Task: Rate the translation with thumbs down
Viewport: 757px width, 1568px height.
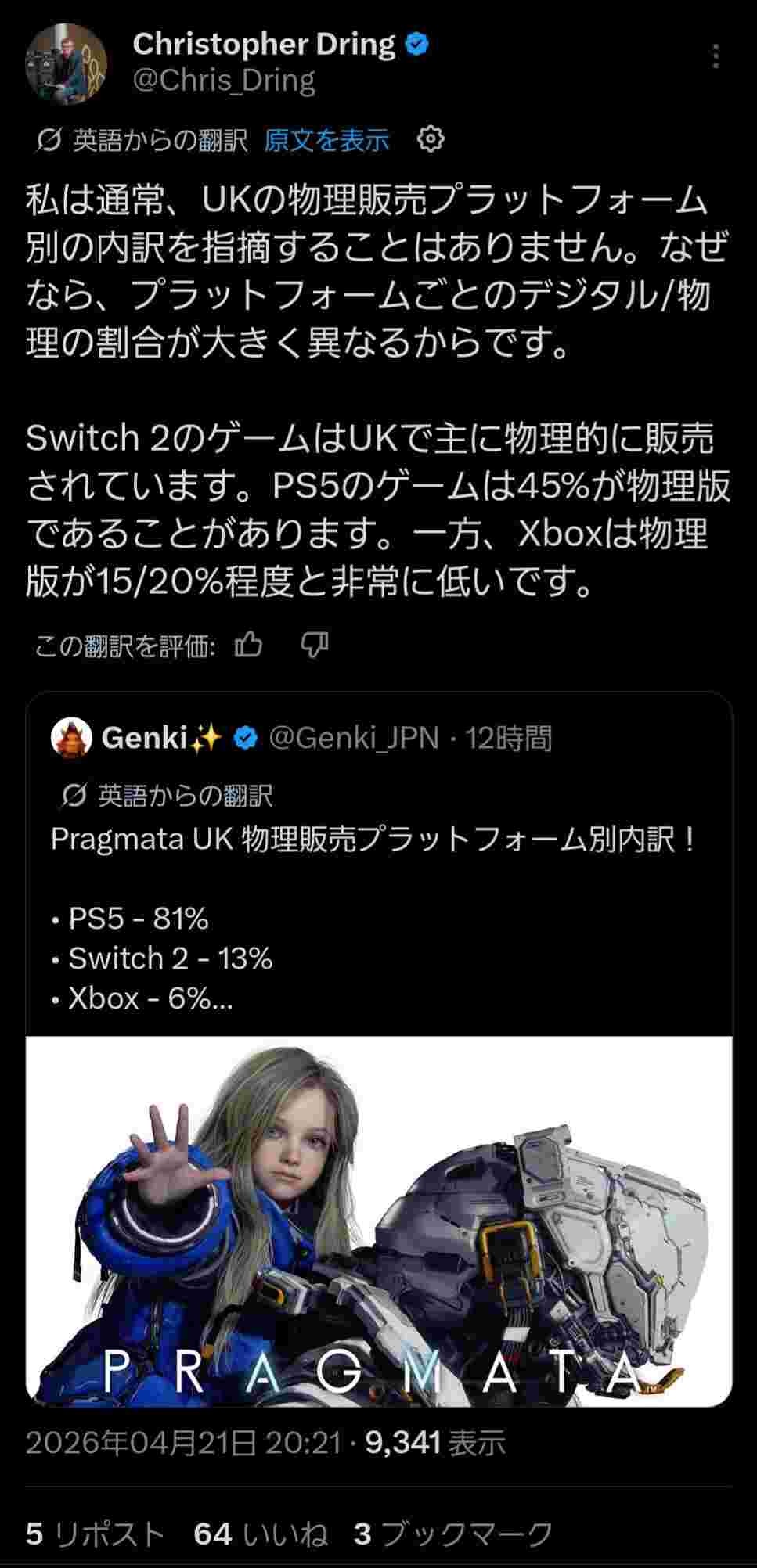Action: [315, 646]
